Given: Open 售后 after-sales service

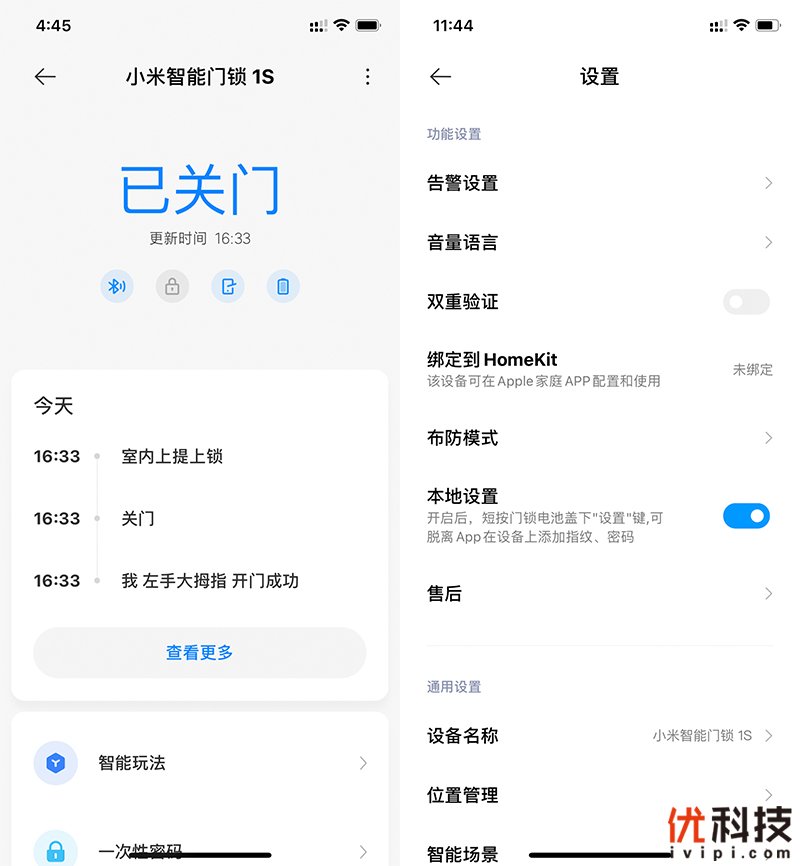Looking at the screenshot, I should [600, 594].
